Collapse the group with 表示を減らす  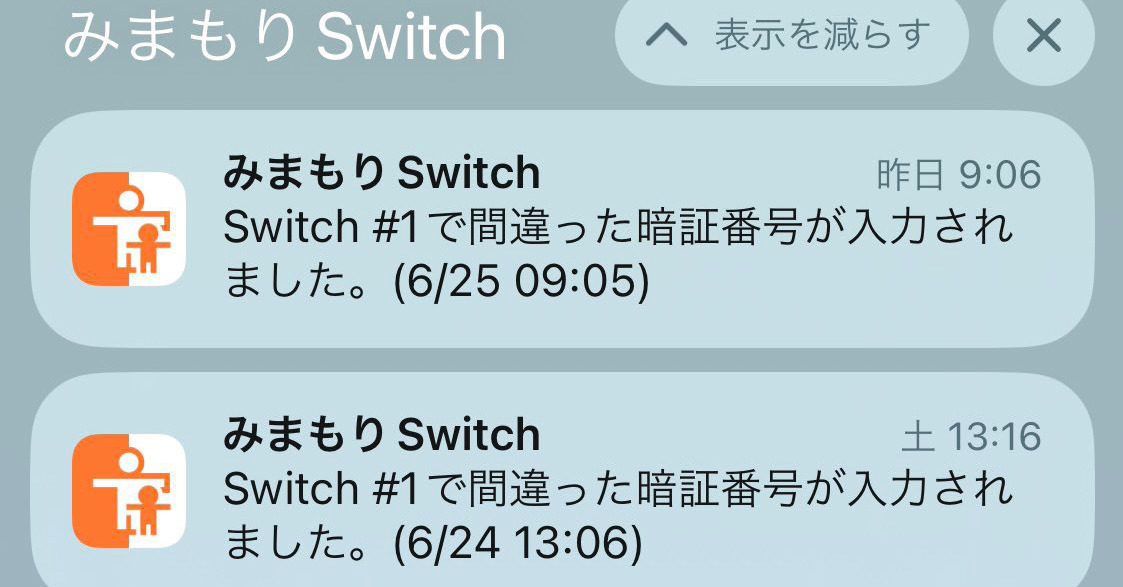click(792, 37)
